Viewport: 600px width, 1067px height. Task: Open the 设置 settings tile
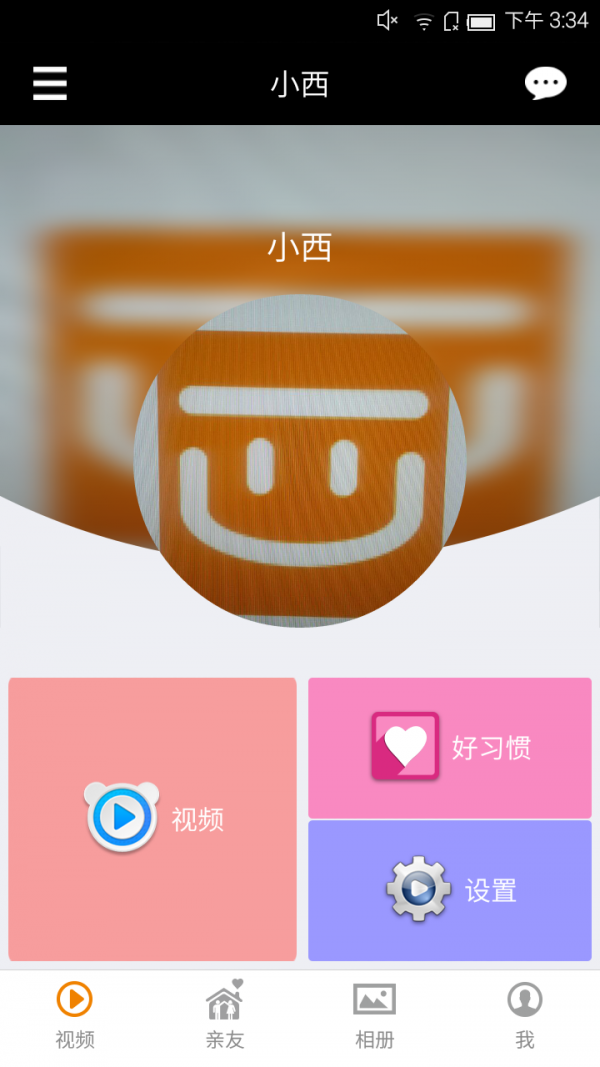450,890
